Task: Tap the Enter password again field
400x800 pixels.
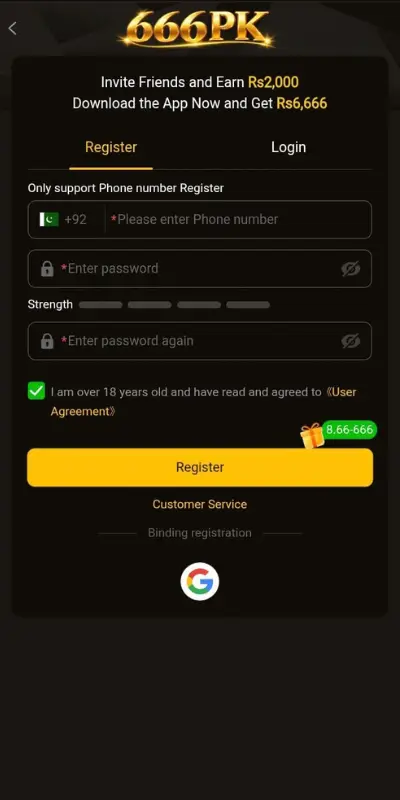Action: (200, 341)
